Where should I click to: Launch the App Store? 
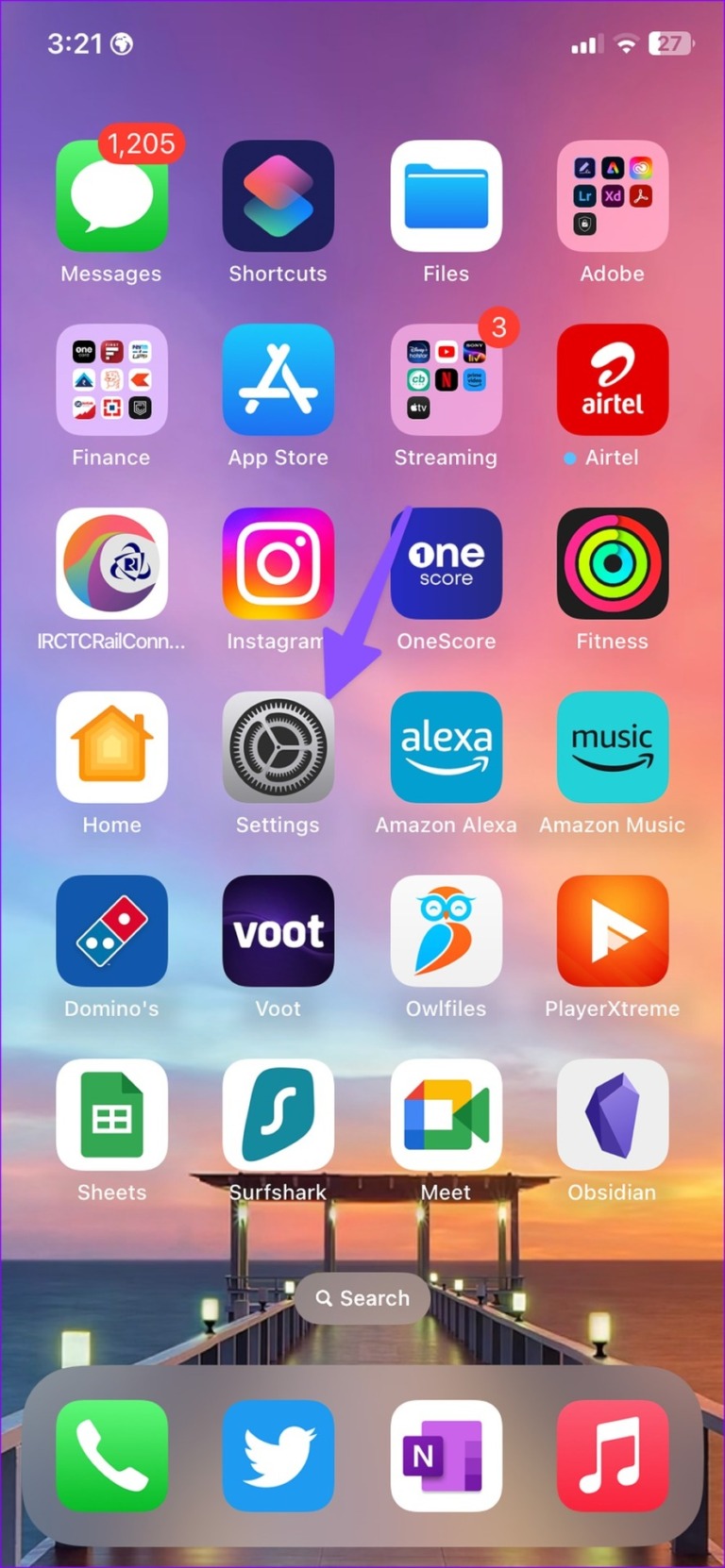click(278, 379)
